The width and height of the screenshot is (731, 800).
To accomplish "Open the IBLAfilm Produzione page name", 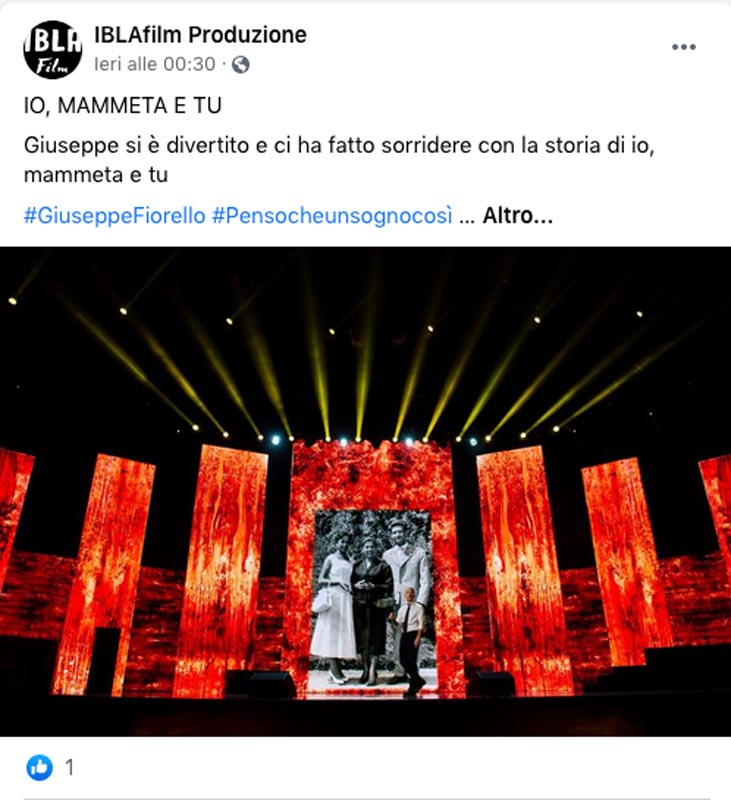I will click(x=200, y=35).
